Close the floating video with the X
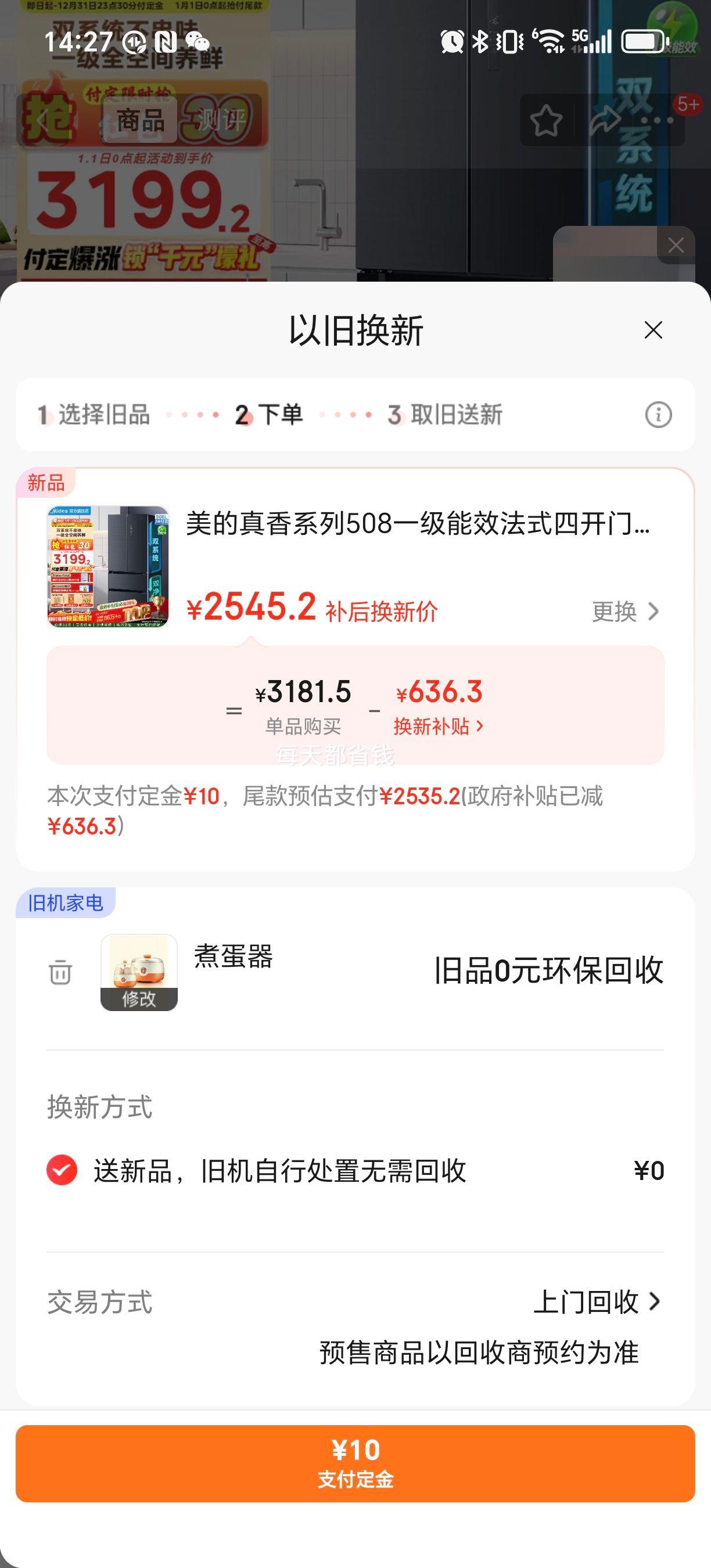 click(675, 244)
